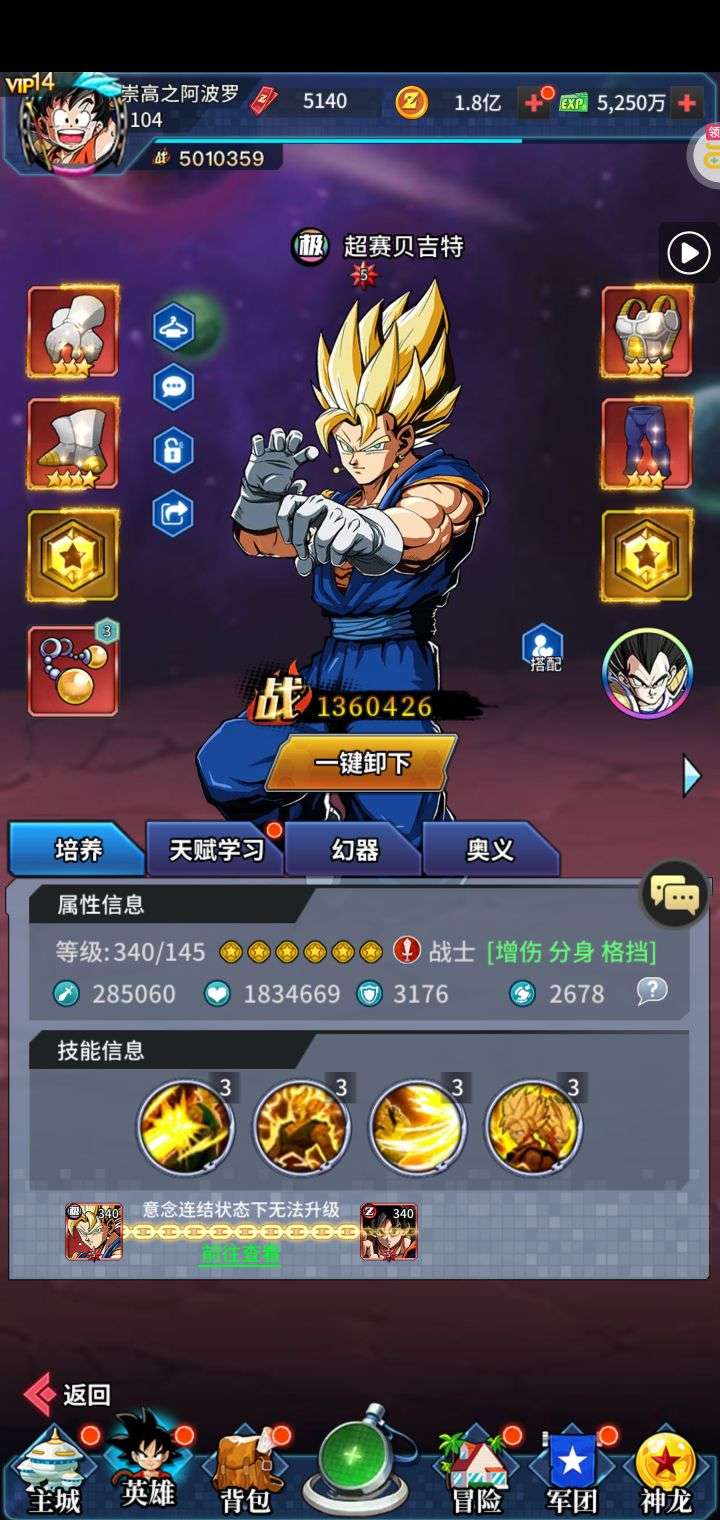Open the 培养 tab
This screenshot has height=1520, width=720.
[78, 850]
